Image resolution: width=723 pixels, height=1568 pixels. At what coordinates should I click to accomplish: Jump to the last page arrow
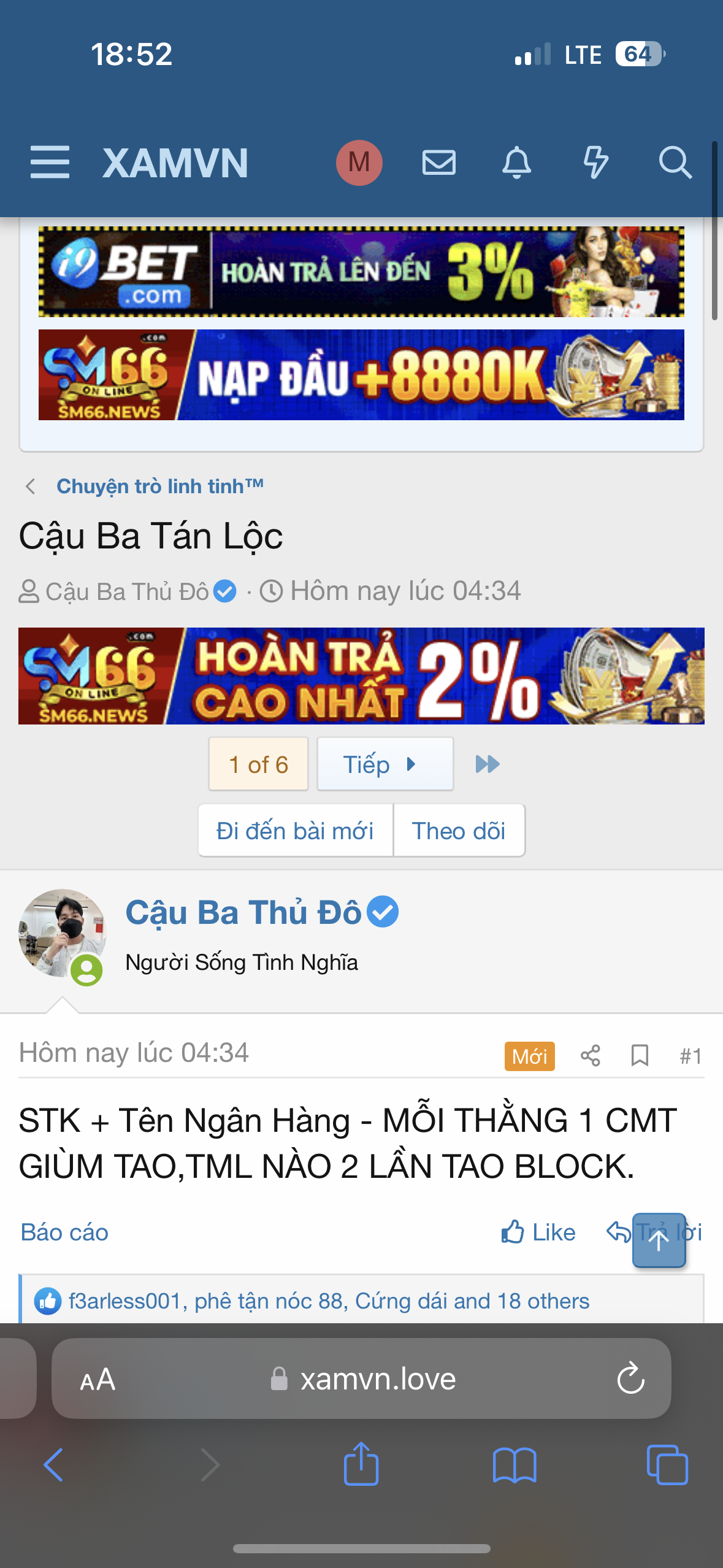[x=488, y=764]
